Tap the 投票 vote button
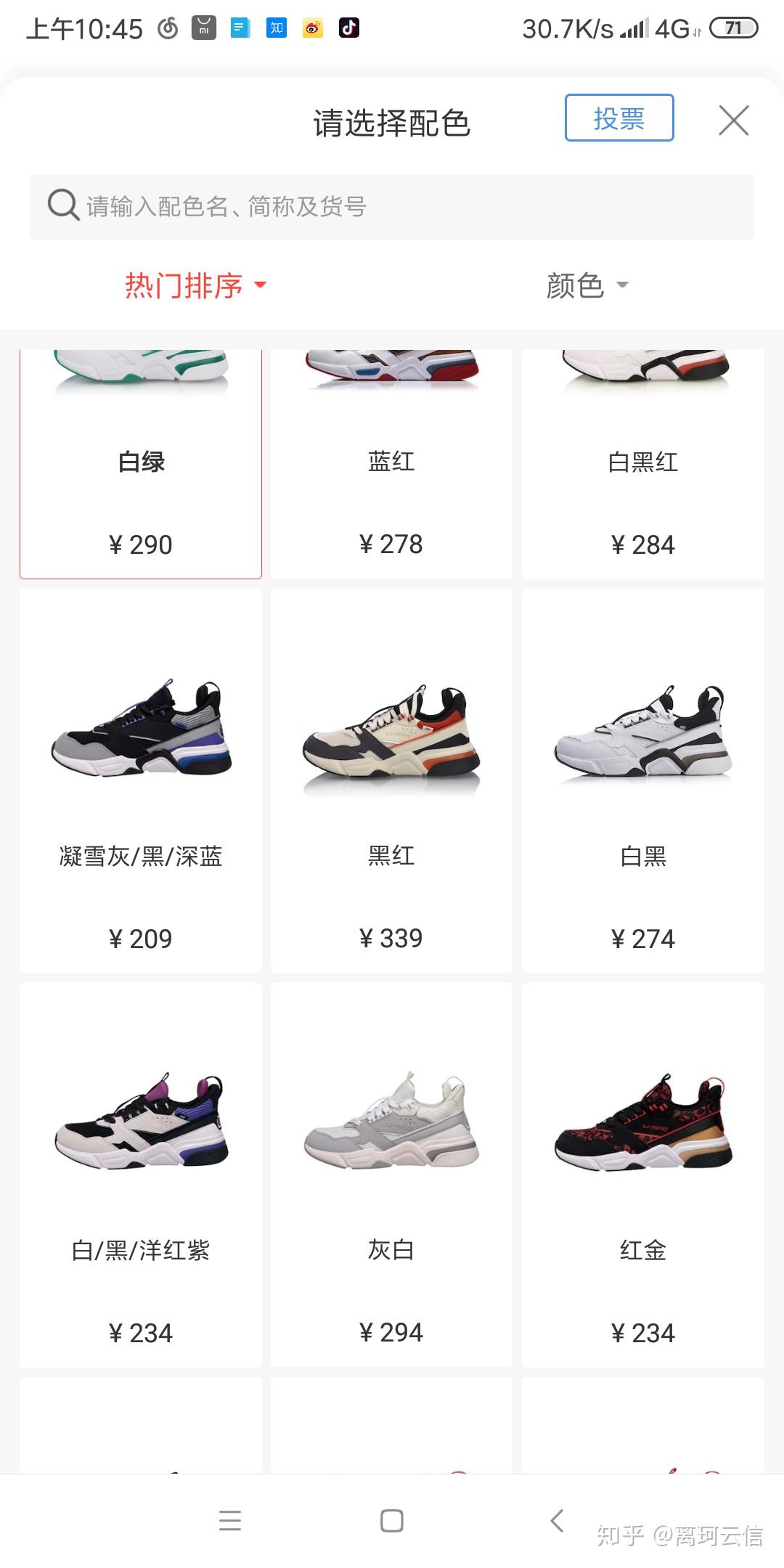784x1568 pixels. (619, 118)
